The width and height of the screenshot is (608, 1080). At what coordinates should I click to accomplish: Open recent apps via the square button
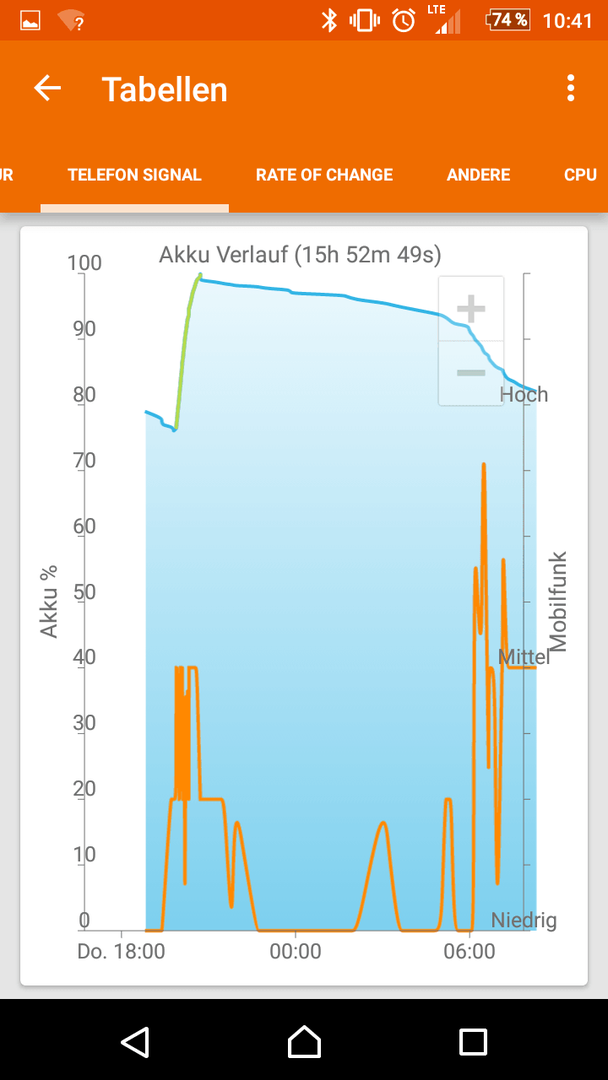pyautogui.click(x=473, y=1041)
